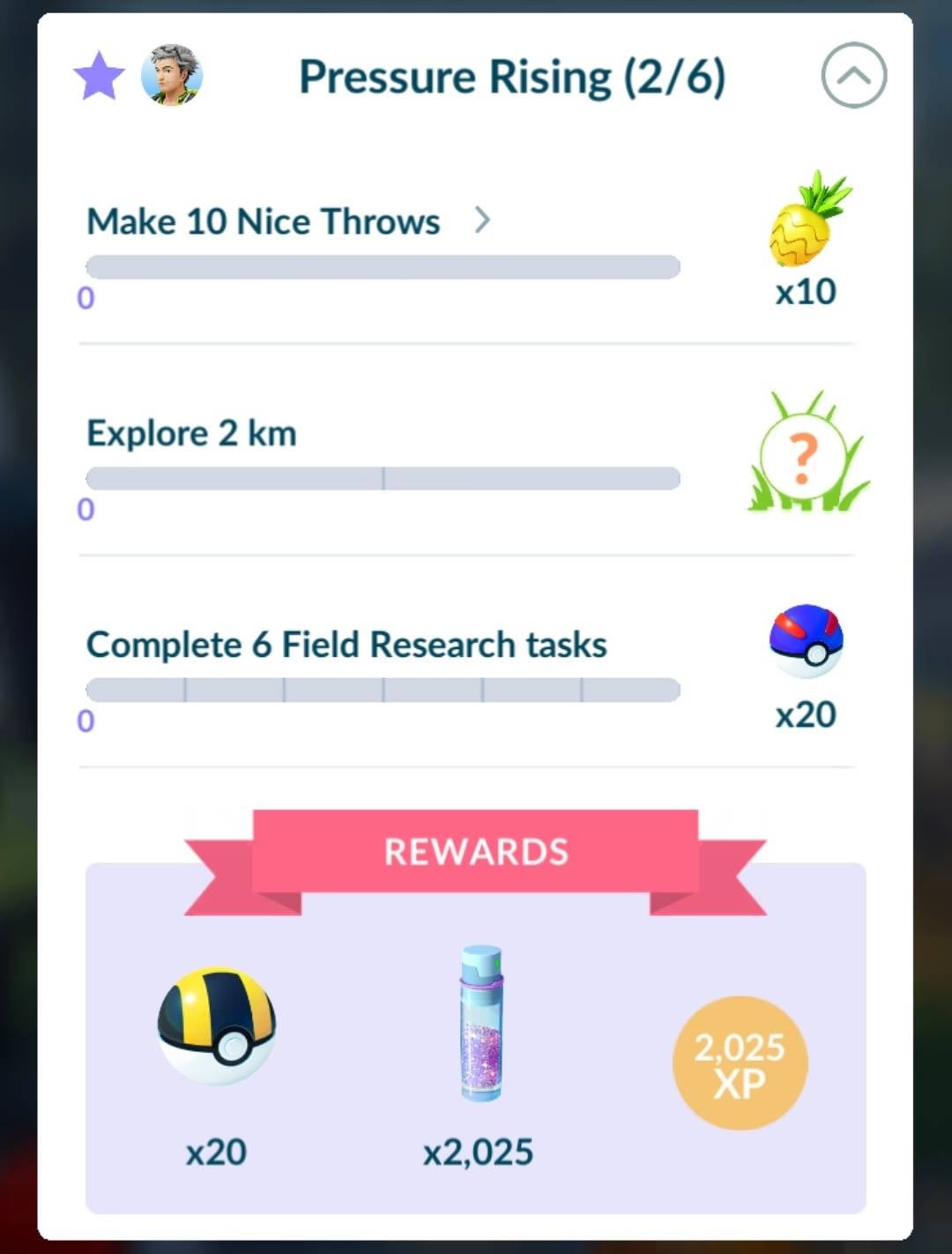Collapse the Pressure Rising research card

(x=853, y=76)
